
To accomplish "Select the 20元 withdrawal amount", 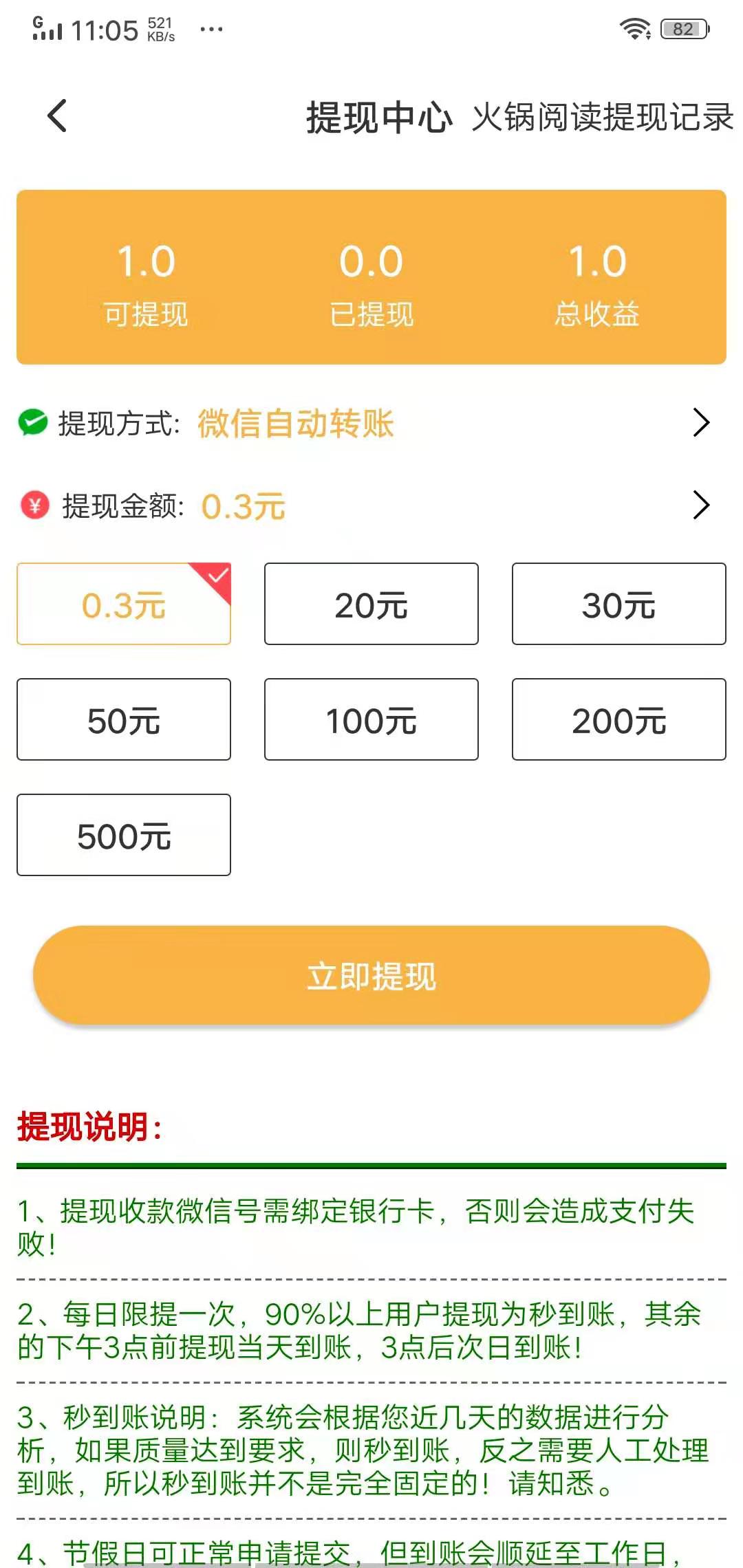I will coord(370,604).
